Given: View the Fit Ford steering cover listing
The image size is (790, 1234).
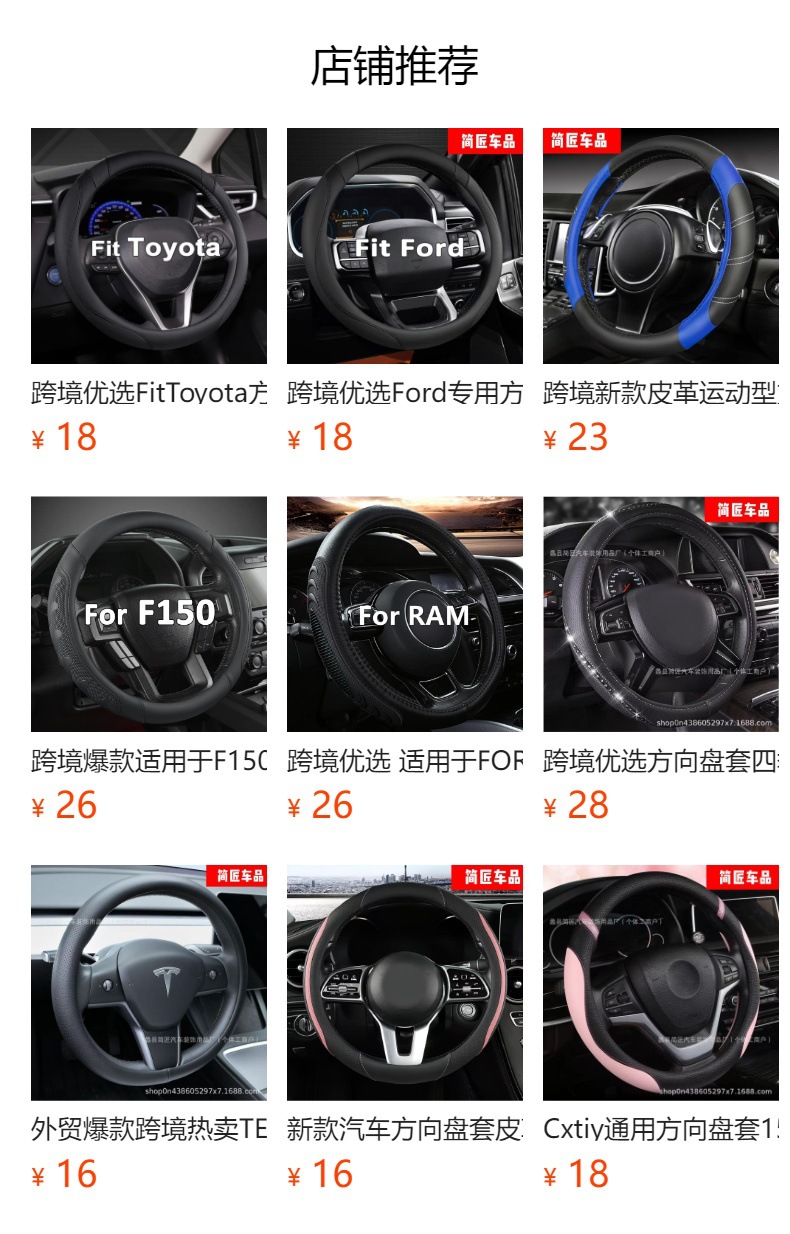Looking at the screenshot, I should coord(405,246).
